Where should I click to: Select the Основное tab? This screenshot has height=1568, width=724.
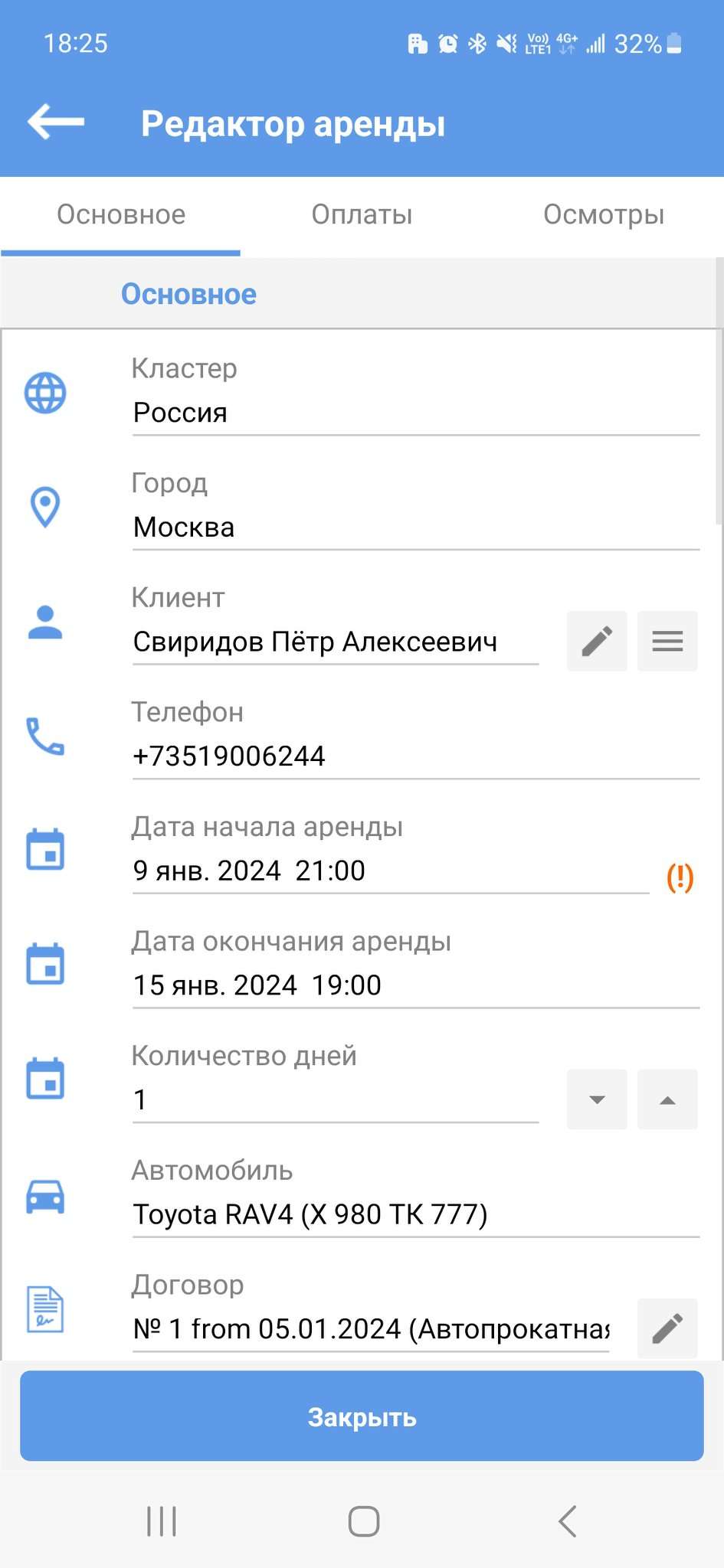(x=121, y=215)
